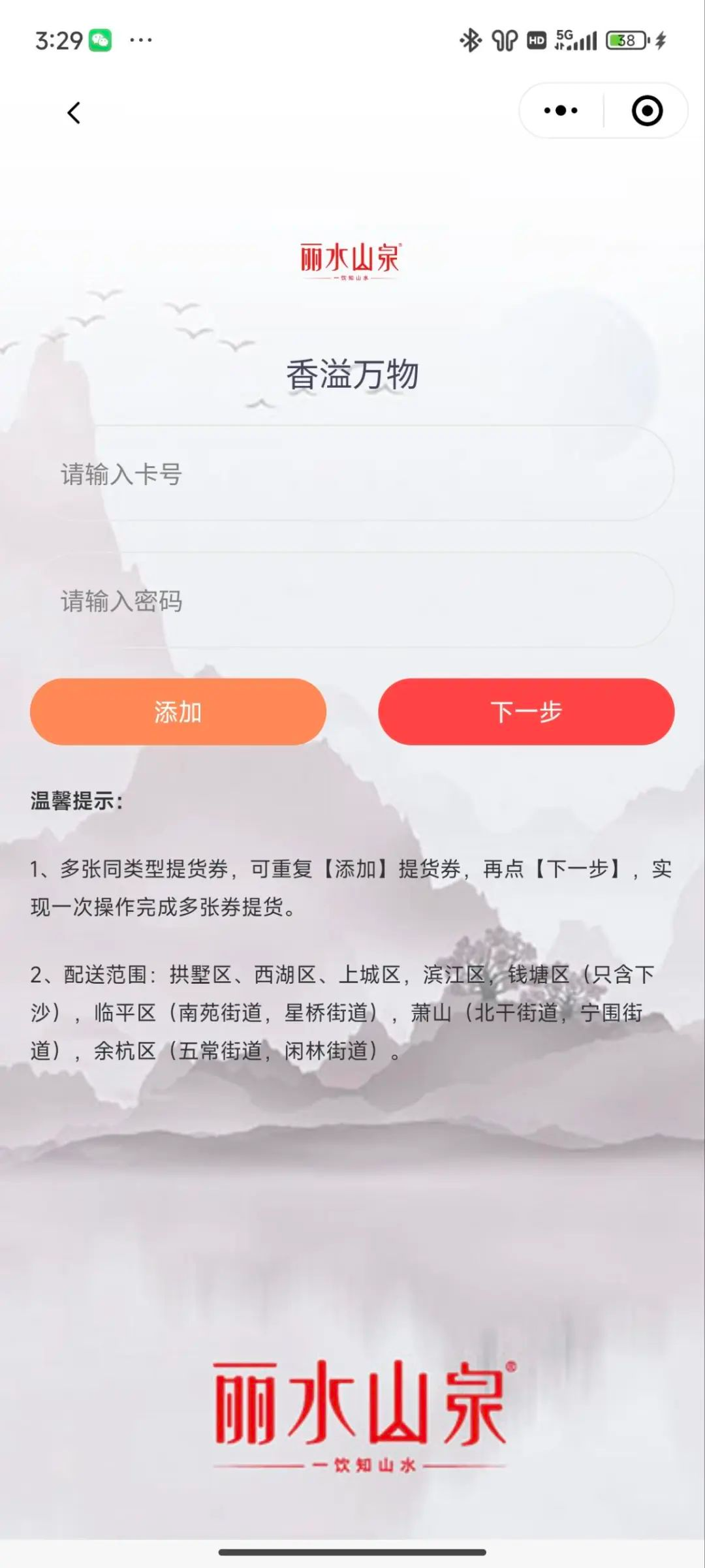Focus the 请输入卡号 card number field

tap(352, 474)
